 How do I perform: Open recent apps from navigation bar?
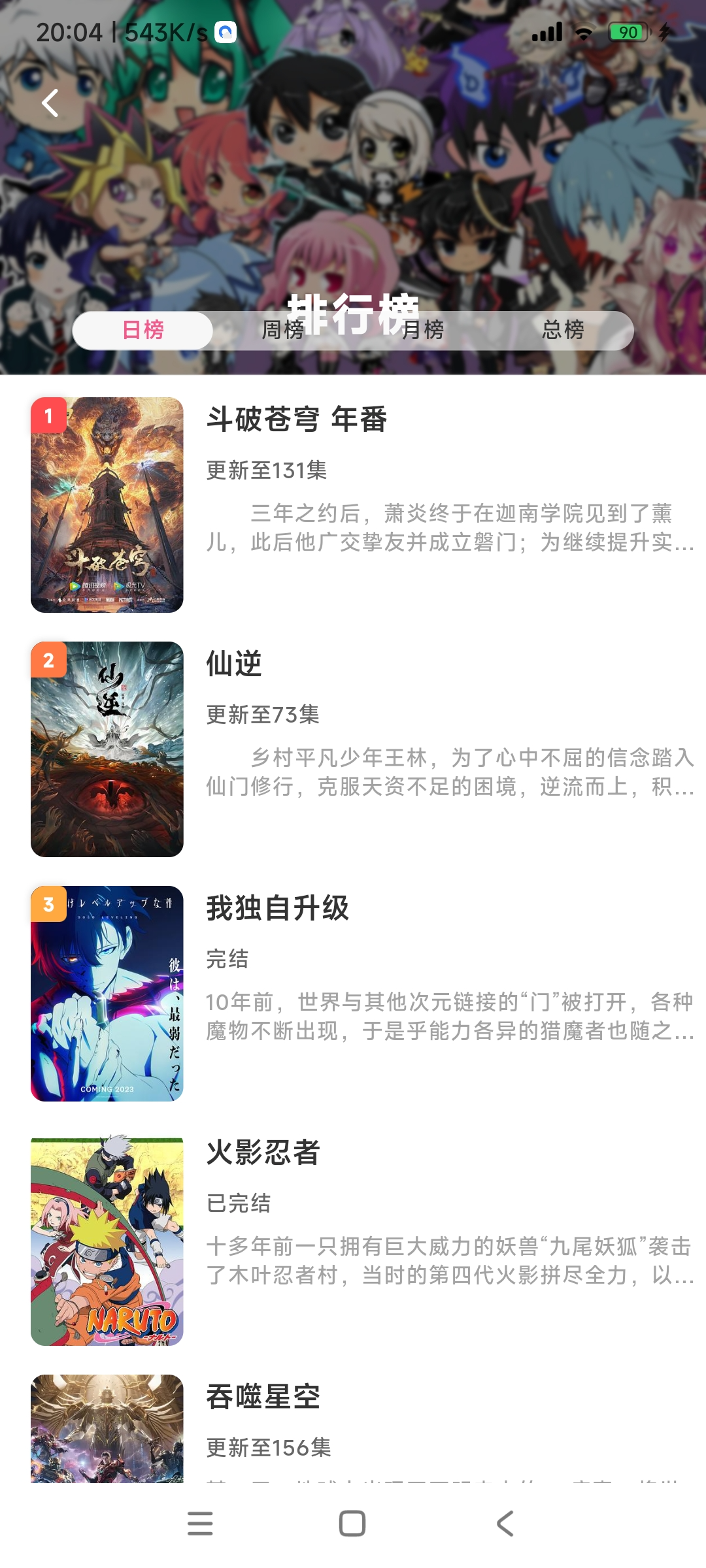(x=200, y=1524)
